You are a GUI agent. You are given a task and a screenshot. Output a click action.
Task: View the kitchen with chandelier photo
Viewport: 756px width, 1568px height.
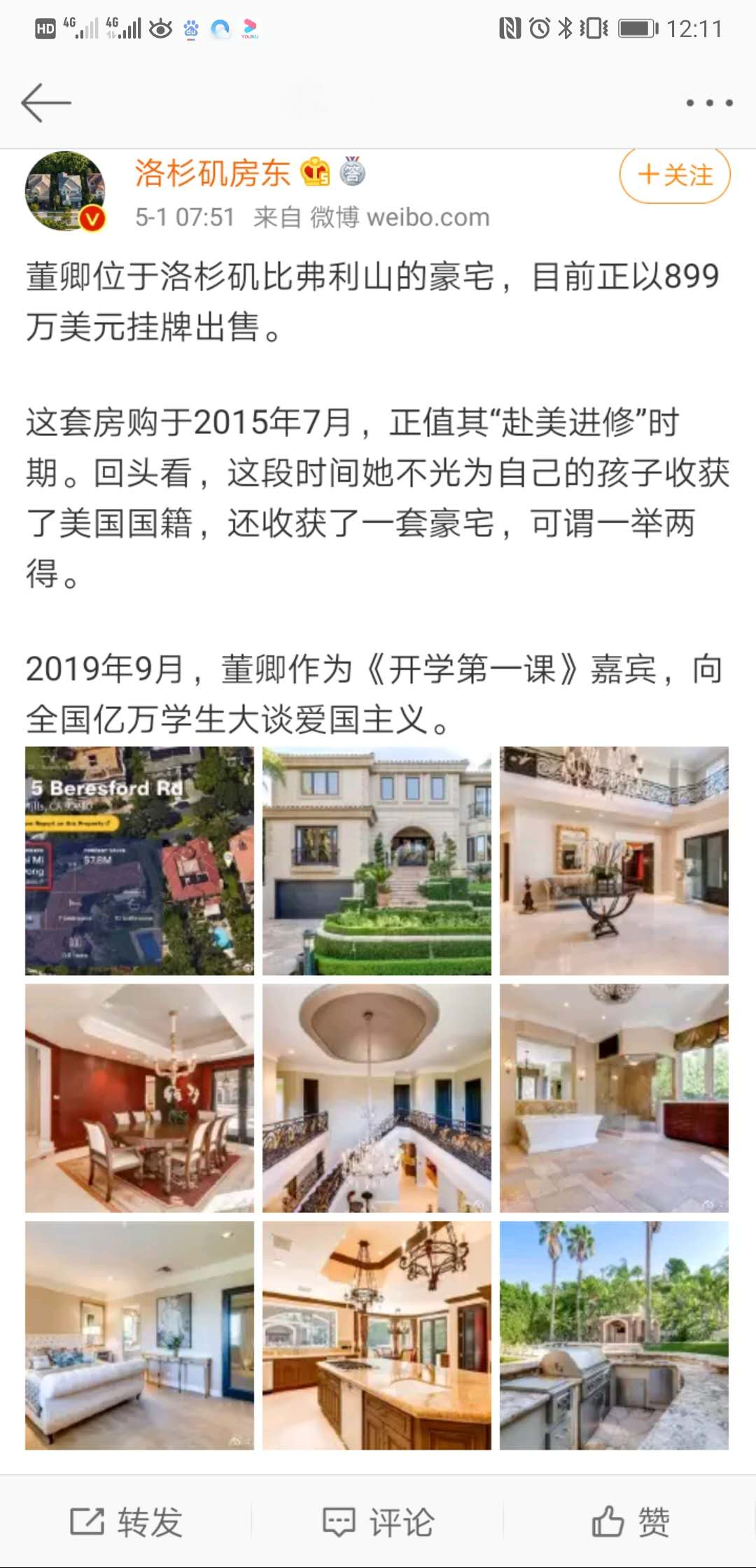point(377,1335)
